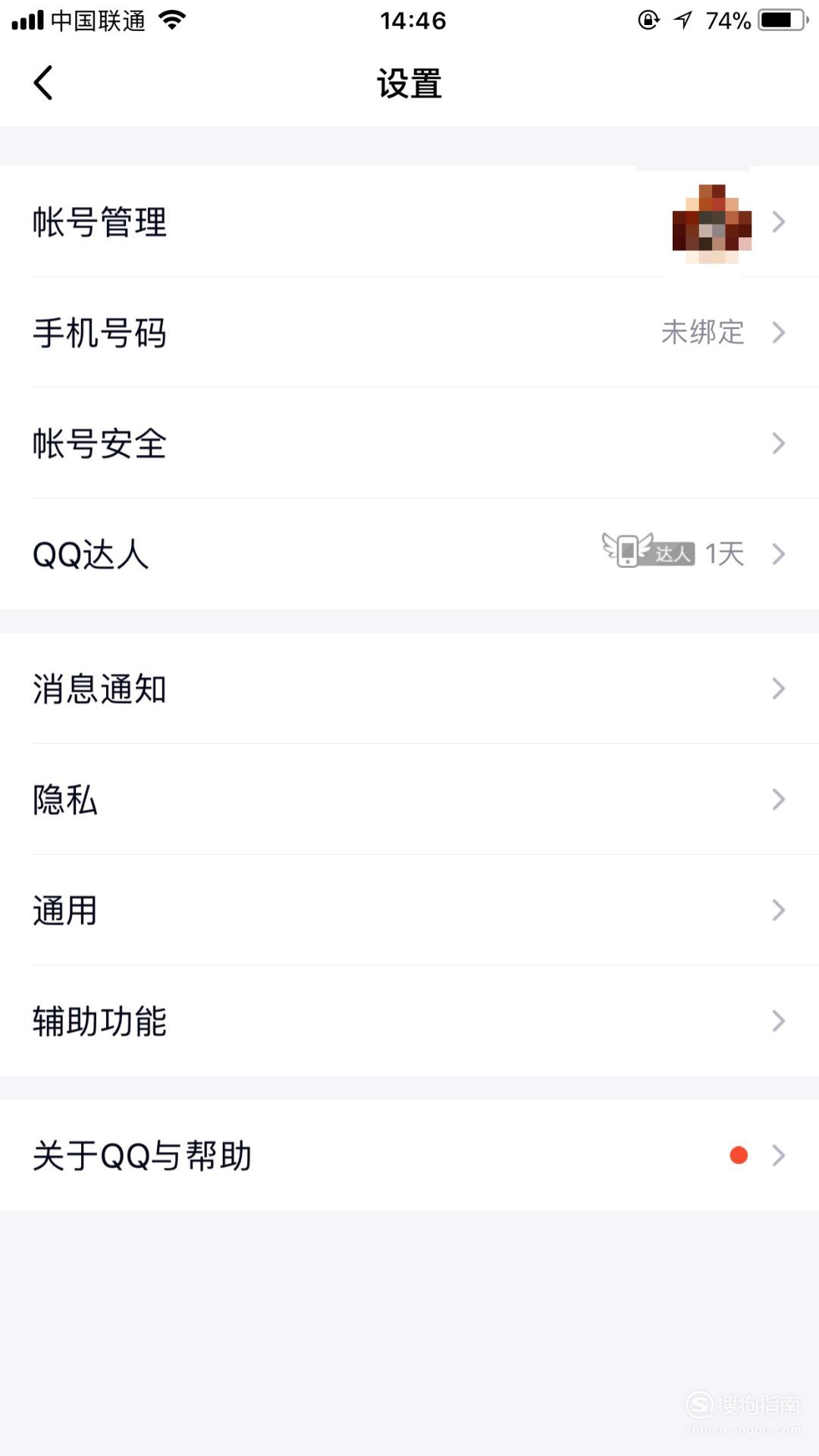The width and height of the screenshot is (819, 1456).
Task: Open 辅助功能 settings
Action: (x=409, y=1021)
